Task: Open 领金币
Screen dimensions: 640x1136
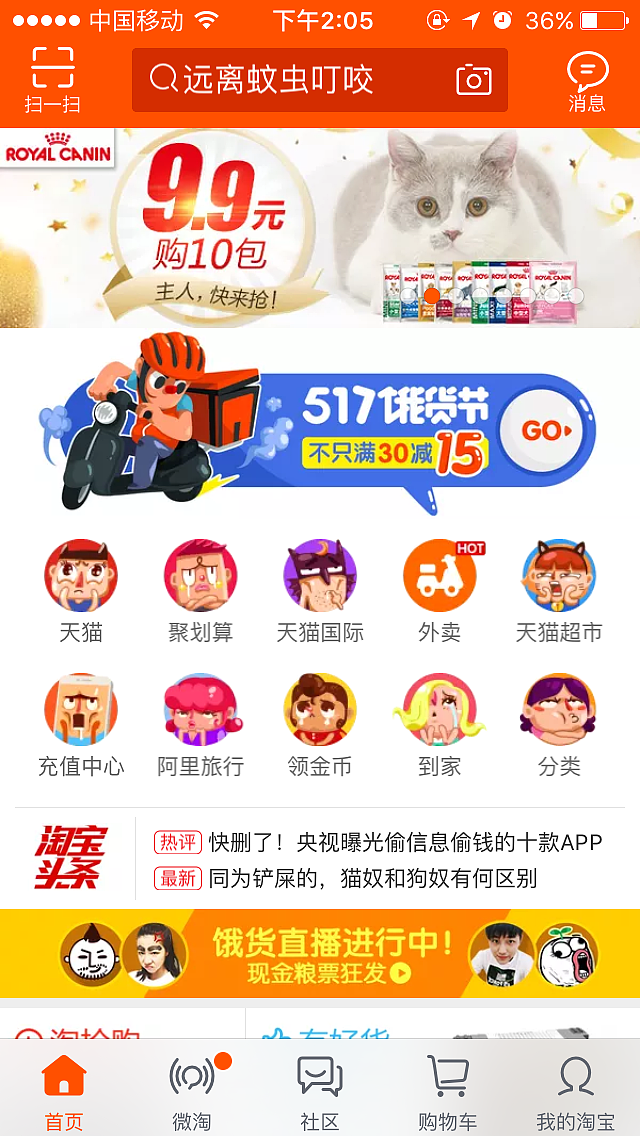Action: point(320,725)
